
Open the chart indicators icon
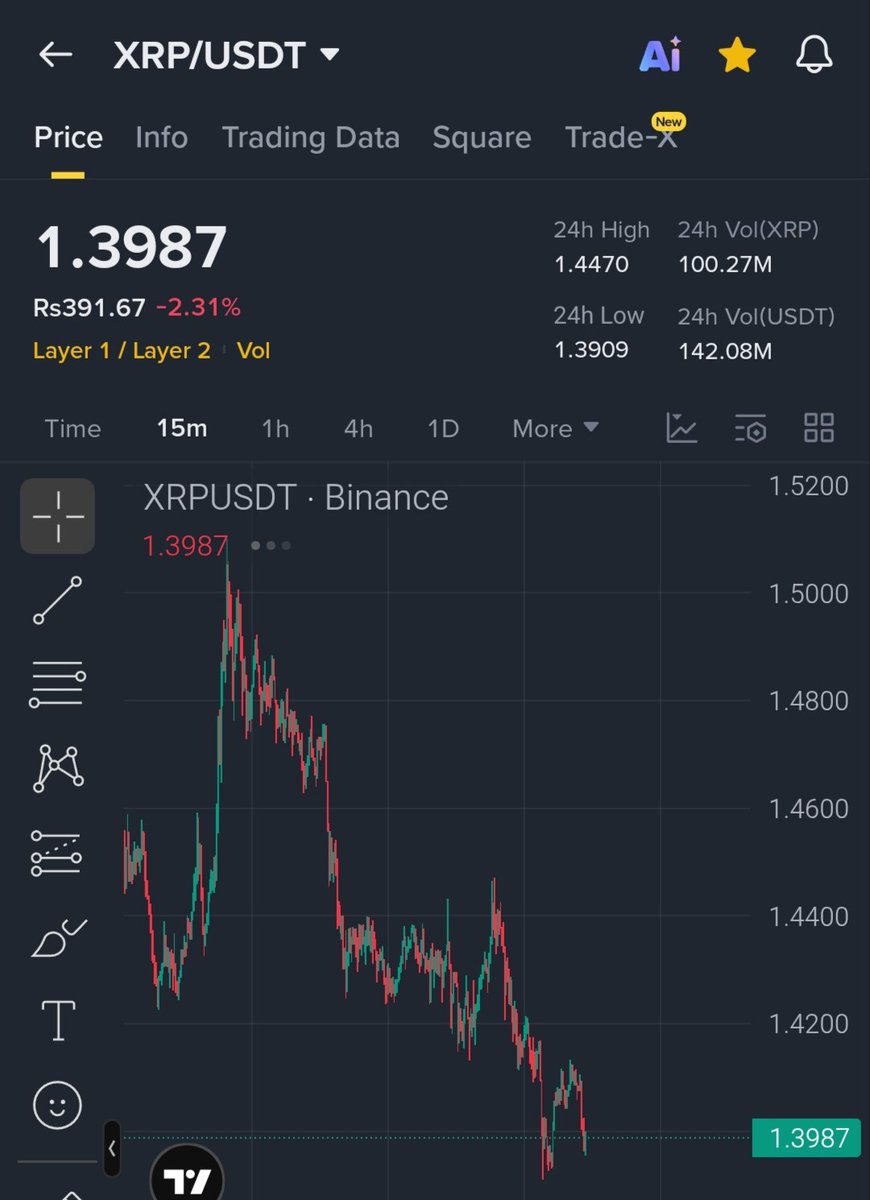coord(682,428)
